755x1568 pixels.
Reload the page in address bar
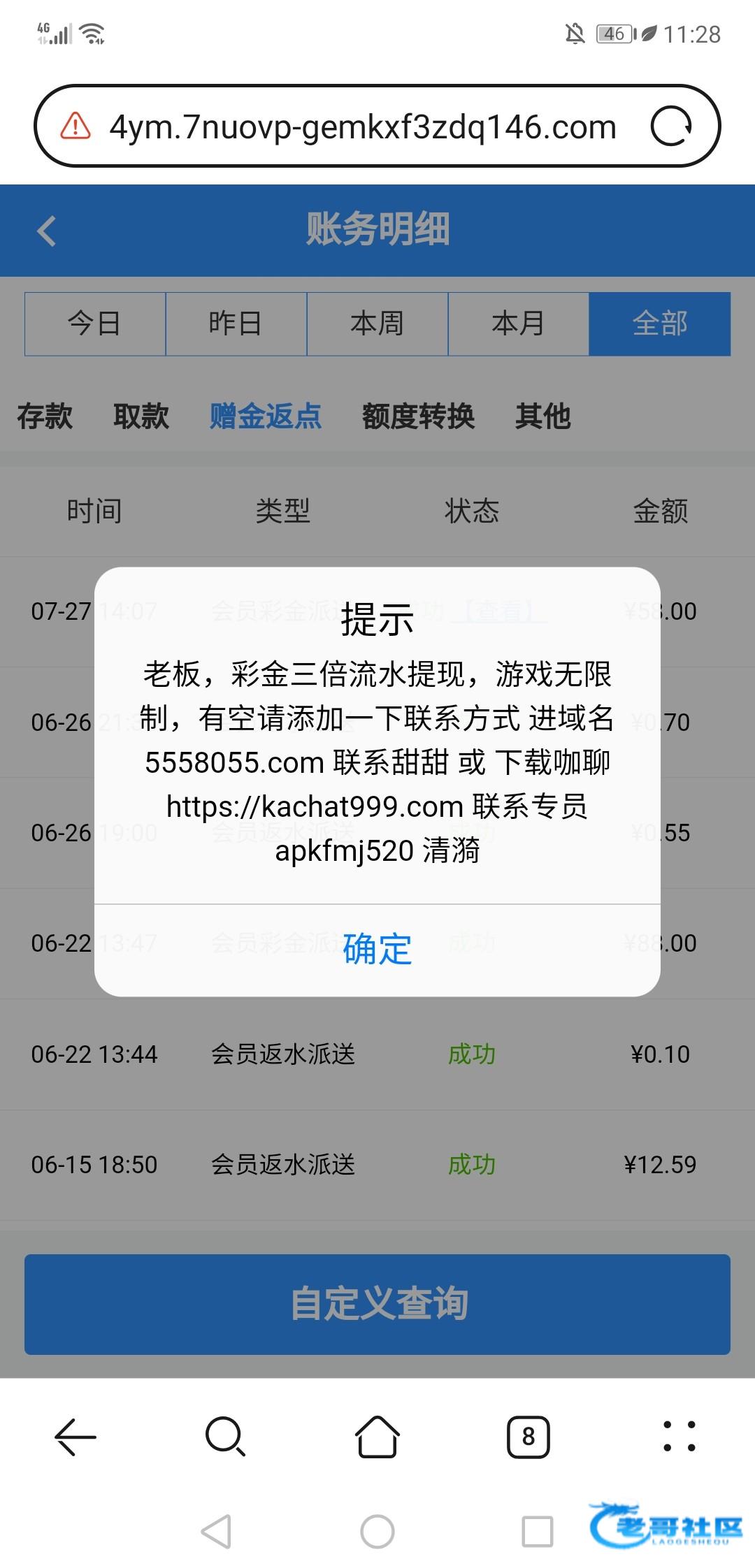670,126
